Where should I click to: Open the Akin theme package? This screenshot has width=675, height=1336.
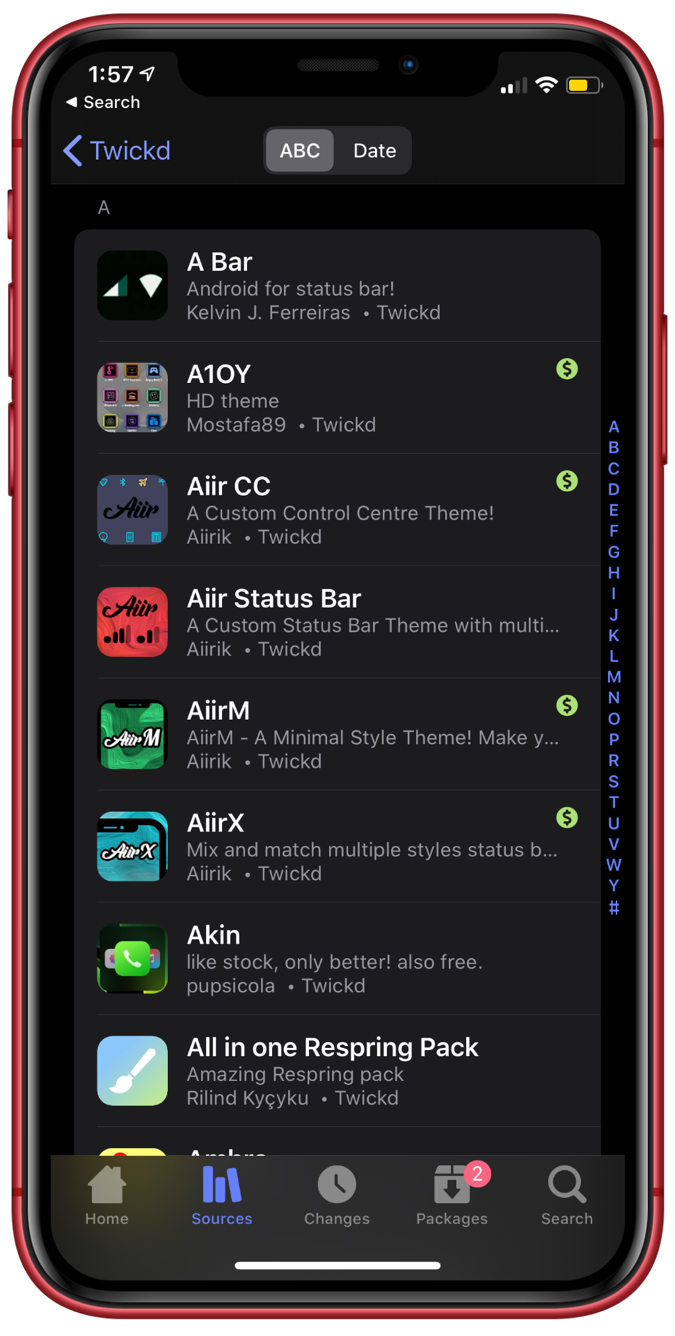click(x=337, y=958)
